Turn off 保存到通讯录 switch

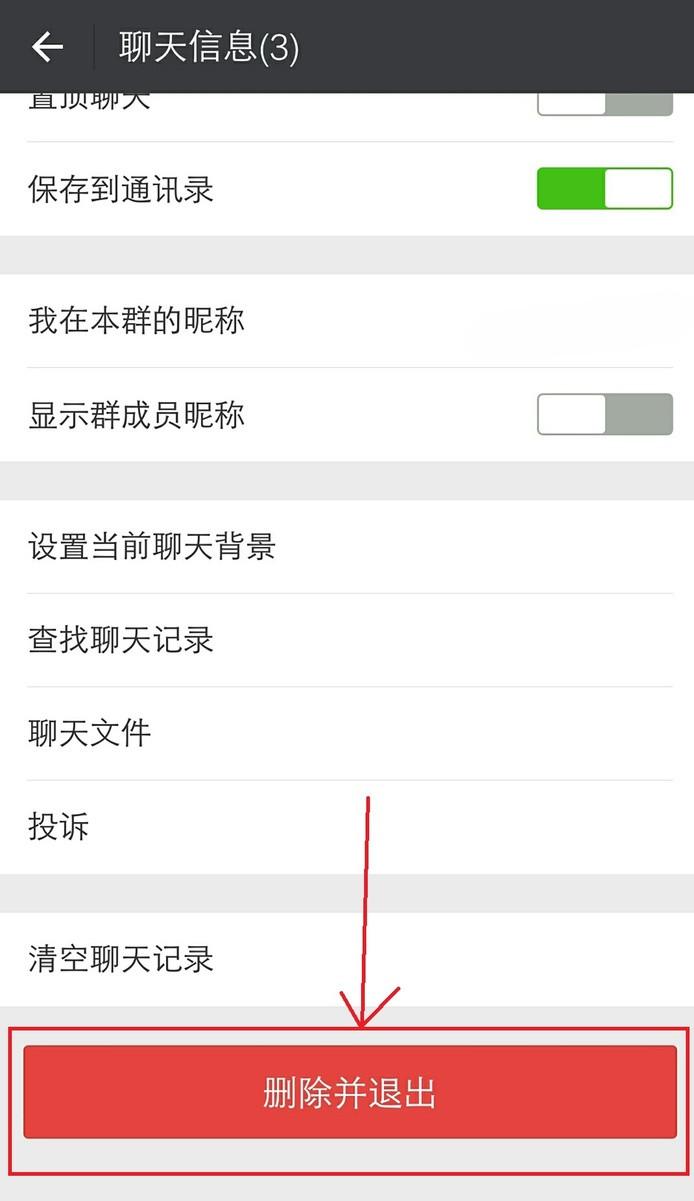[x=605, y=189]
